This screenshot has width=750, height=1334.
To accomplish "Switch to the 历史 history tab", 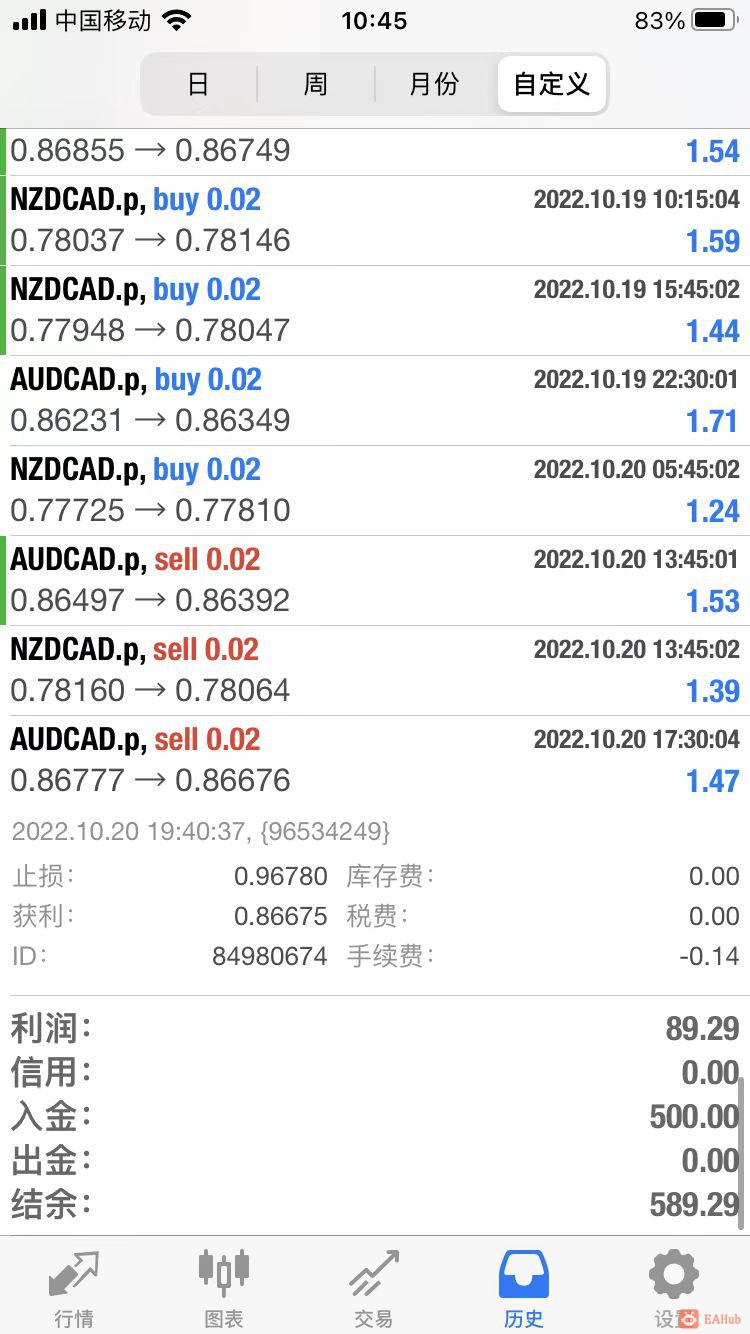I will (x=524, y=1288).
